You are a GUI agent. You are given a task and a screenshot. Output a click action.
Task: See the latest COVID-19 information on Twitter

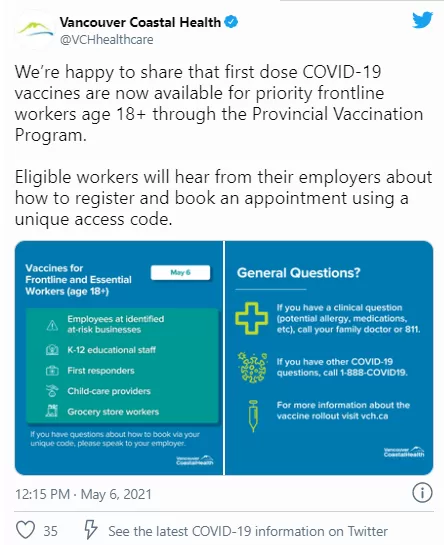tap(248, 531)
